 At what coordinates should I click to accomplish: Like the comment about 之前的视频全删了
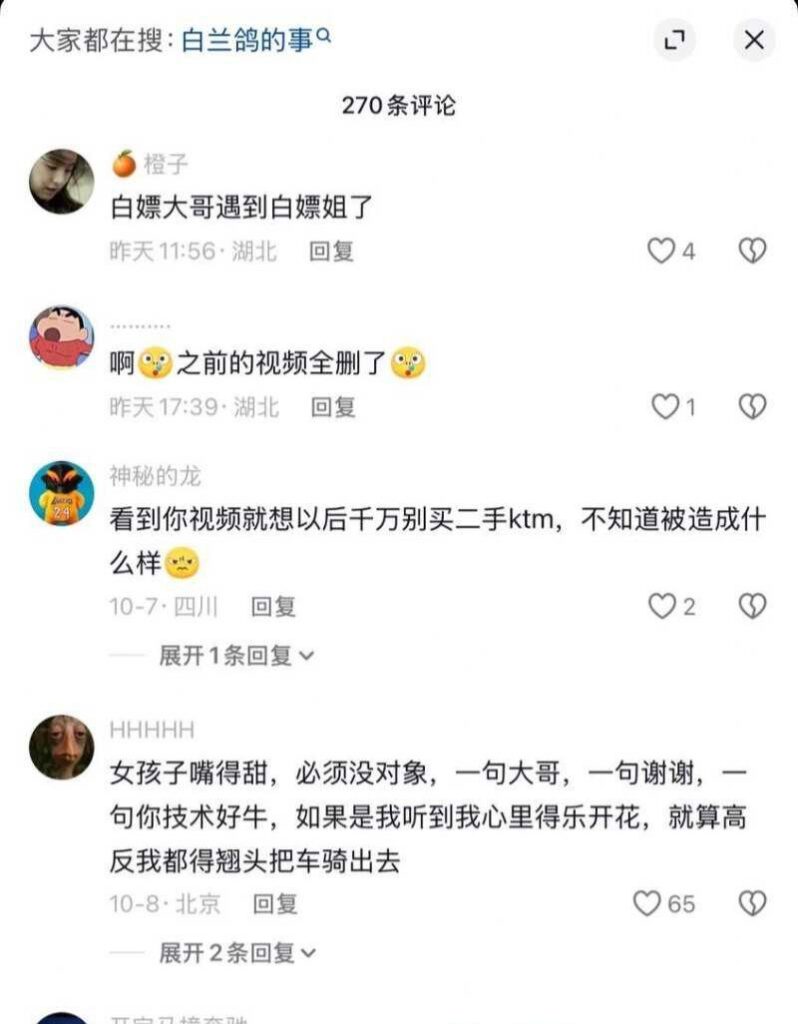pos(665,407)
